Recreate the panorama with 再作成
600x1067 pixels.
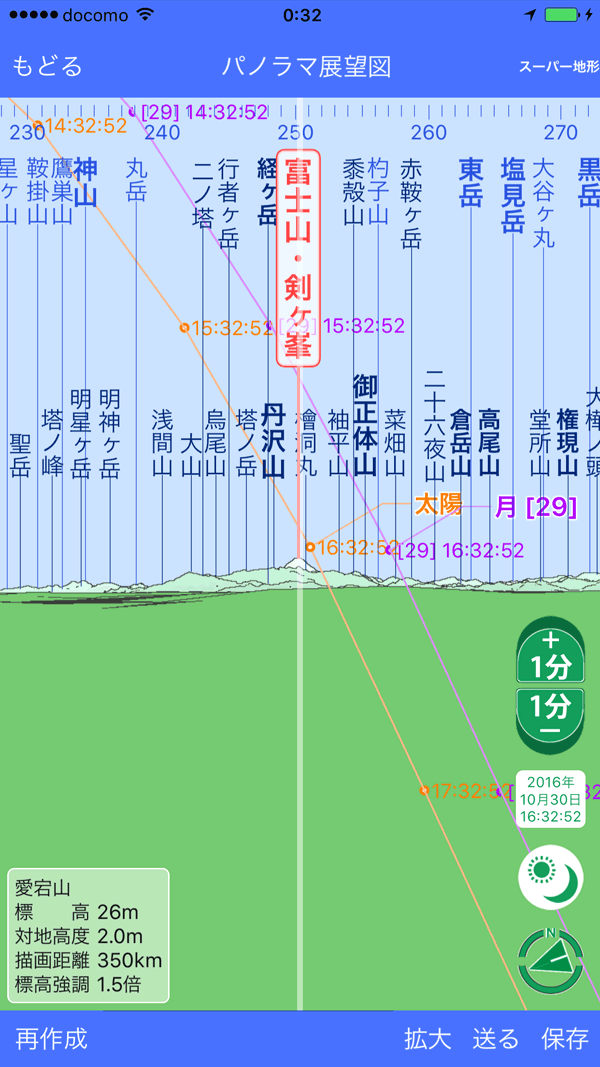52,1038
